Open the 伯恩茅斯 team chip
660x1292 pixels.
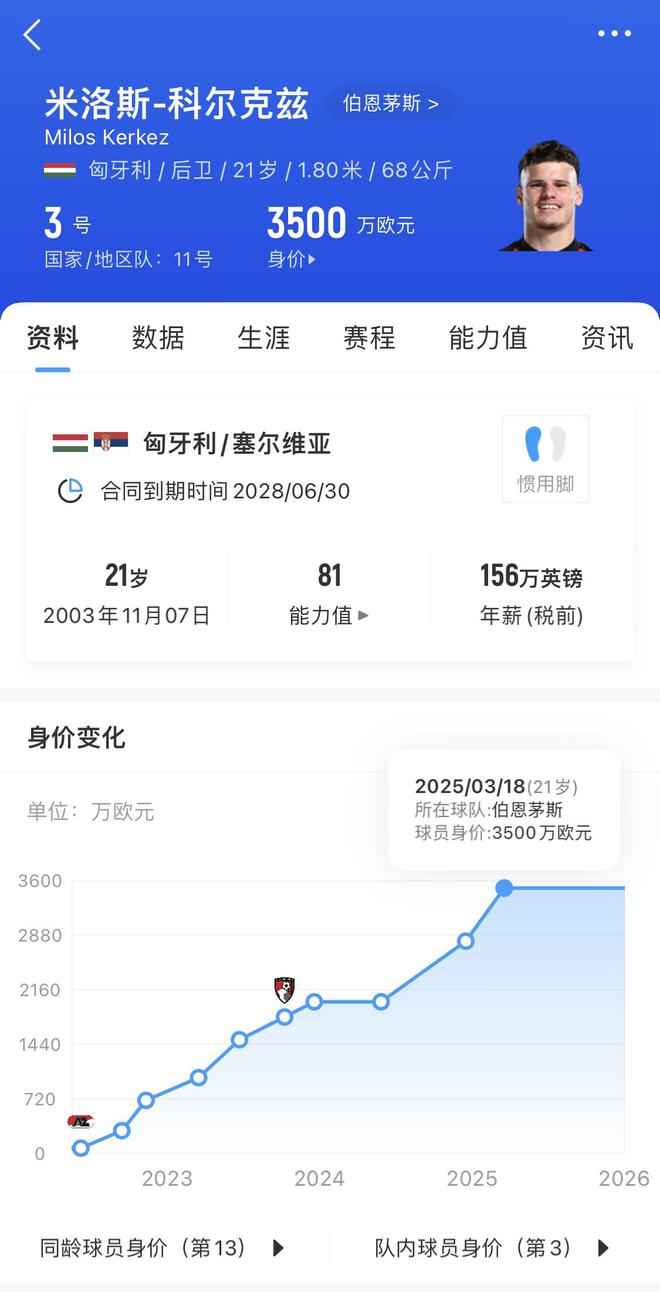(x=391, y=103)
